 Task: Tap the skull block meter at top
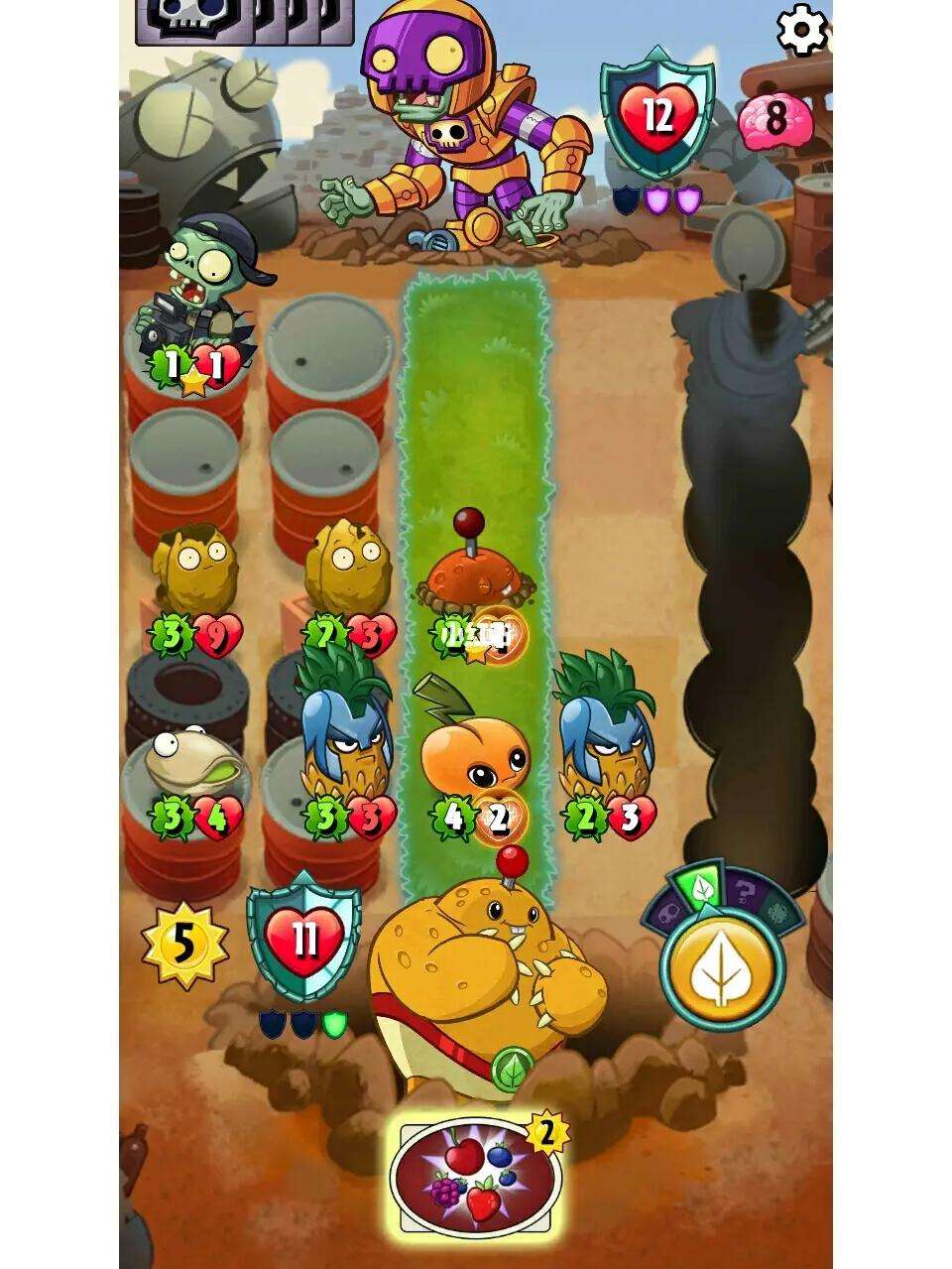(244, 20)
